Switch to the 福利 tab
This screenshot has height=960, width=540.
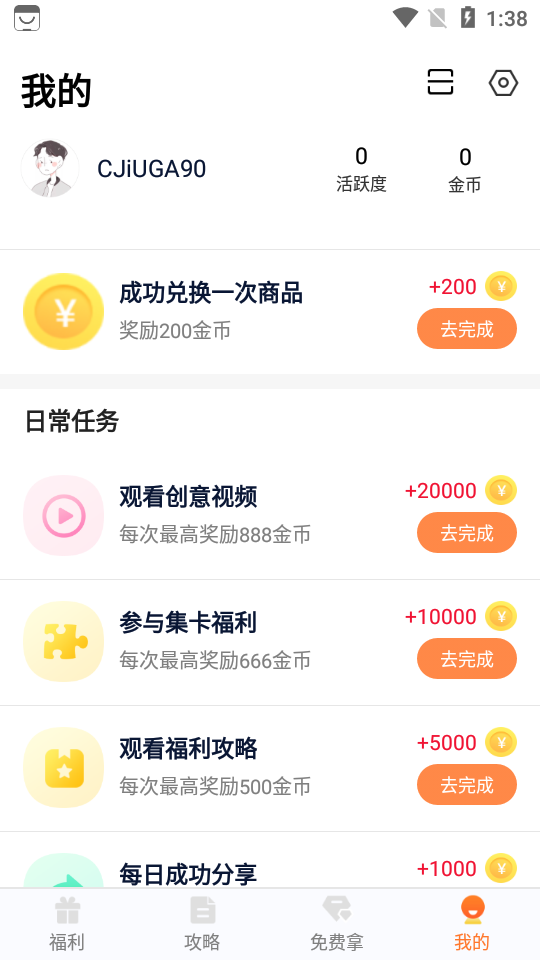pyautogui.click(x=67, y=924)
